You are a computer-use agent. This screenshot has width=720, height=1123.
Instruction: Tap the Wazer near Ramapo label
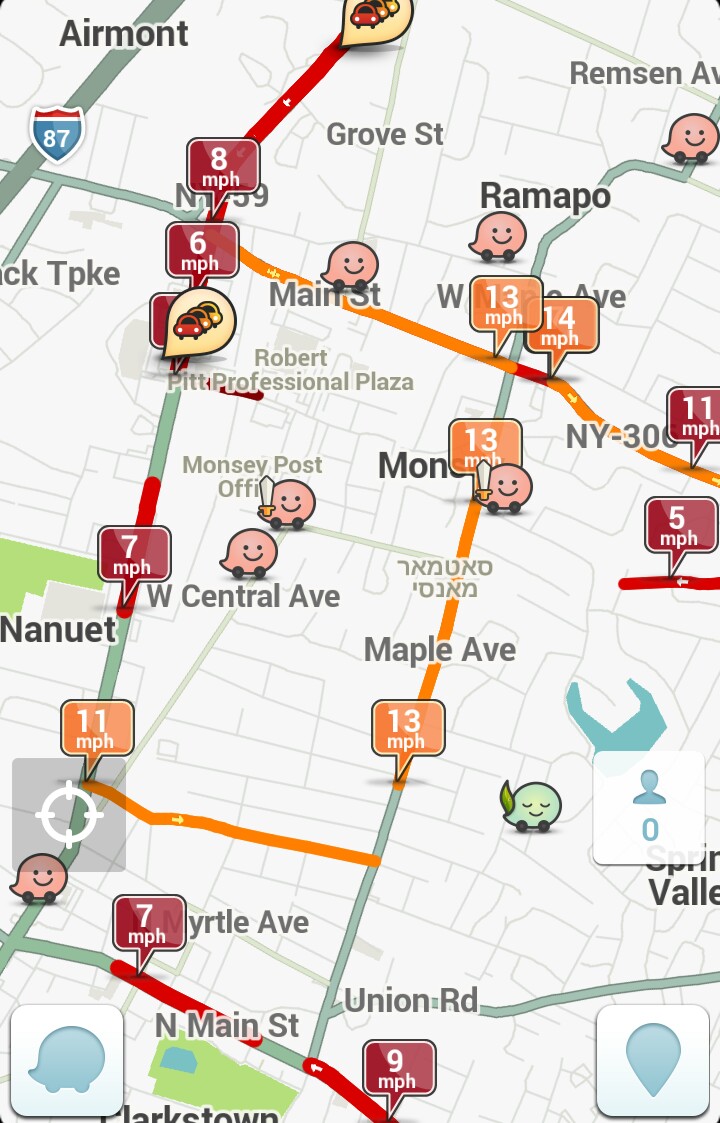click(498, 238)
